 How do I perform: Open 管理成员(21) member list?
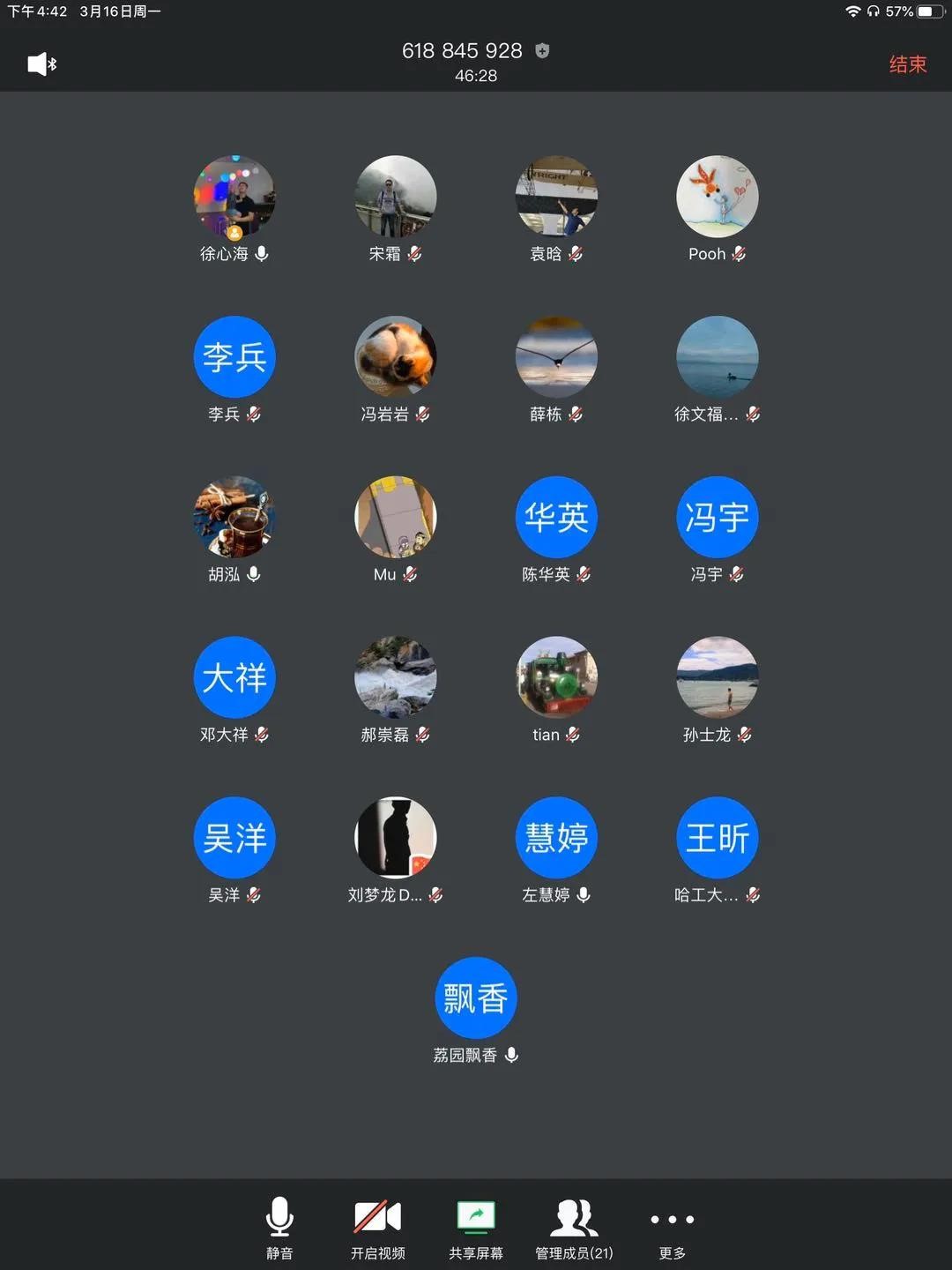click(574, 1228)
